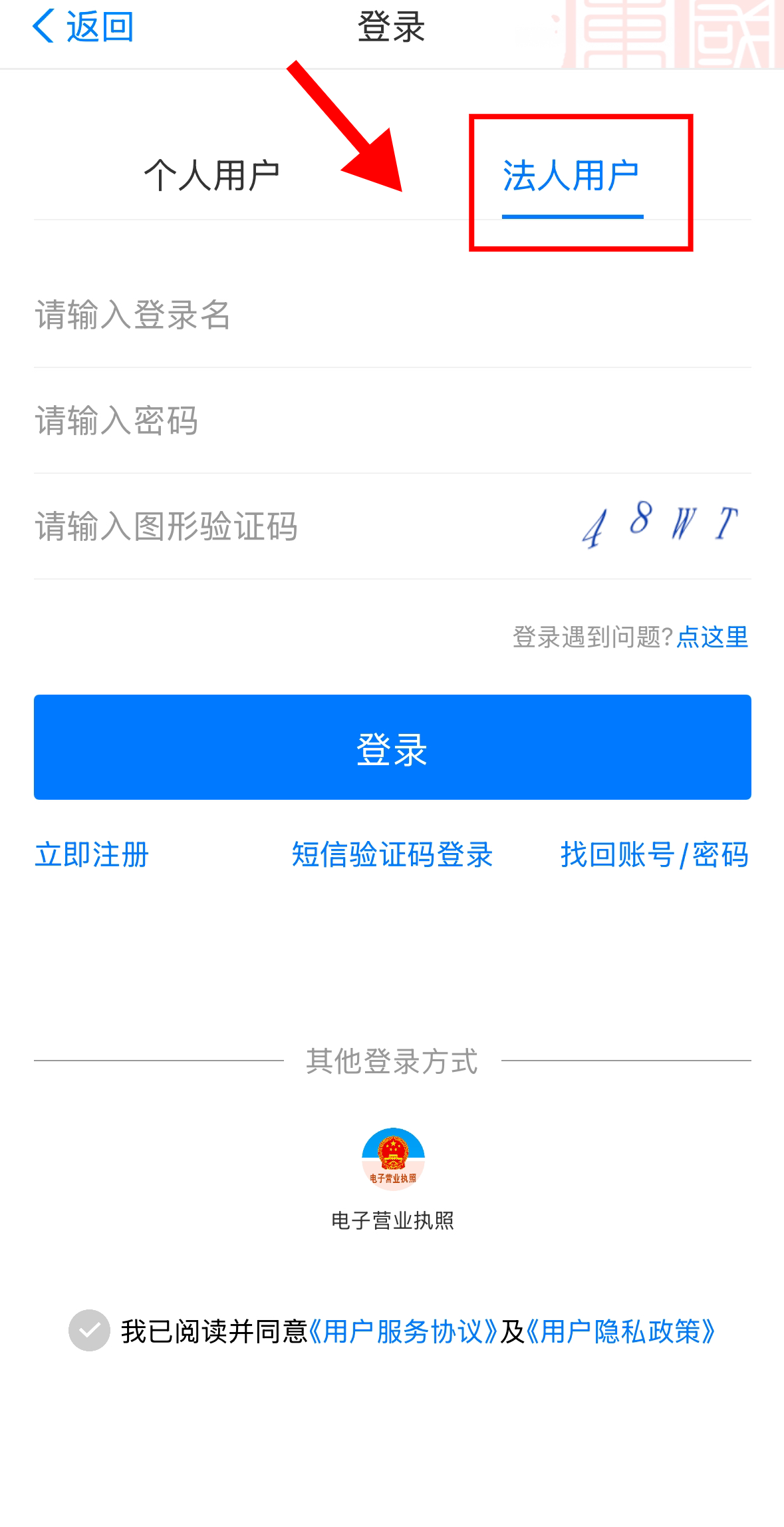Toggle the 我已阅读并同意 agreement checkbox
This screenshot has height=1527, width=784.
pos(89,1331)
